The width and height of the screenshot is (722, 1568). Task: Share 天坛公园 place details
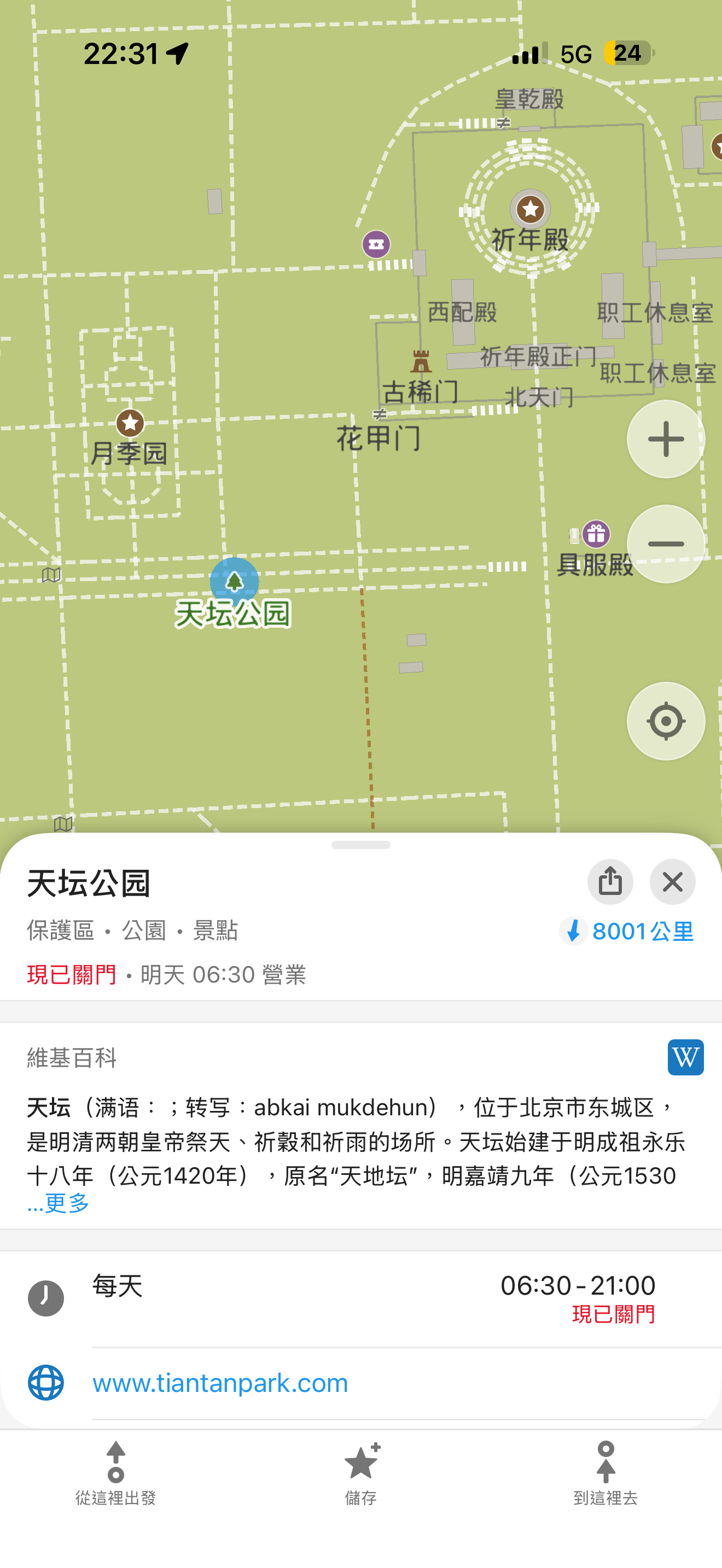(610, 881)
